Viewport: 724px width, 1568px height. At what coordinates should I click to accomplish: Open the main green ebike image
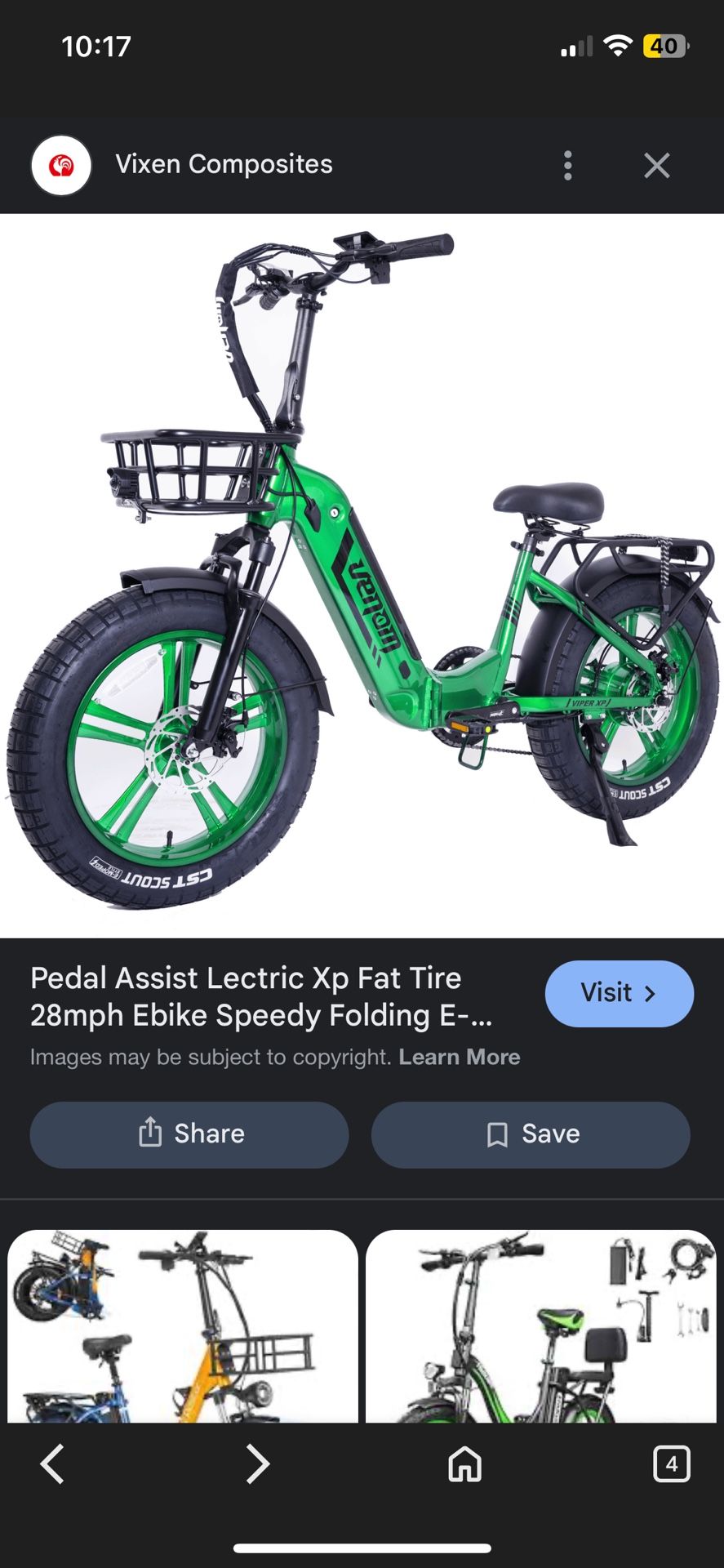(362, 575)
